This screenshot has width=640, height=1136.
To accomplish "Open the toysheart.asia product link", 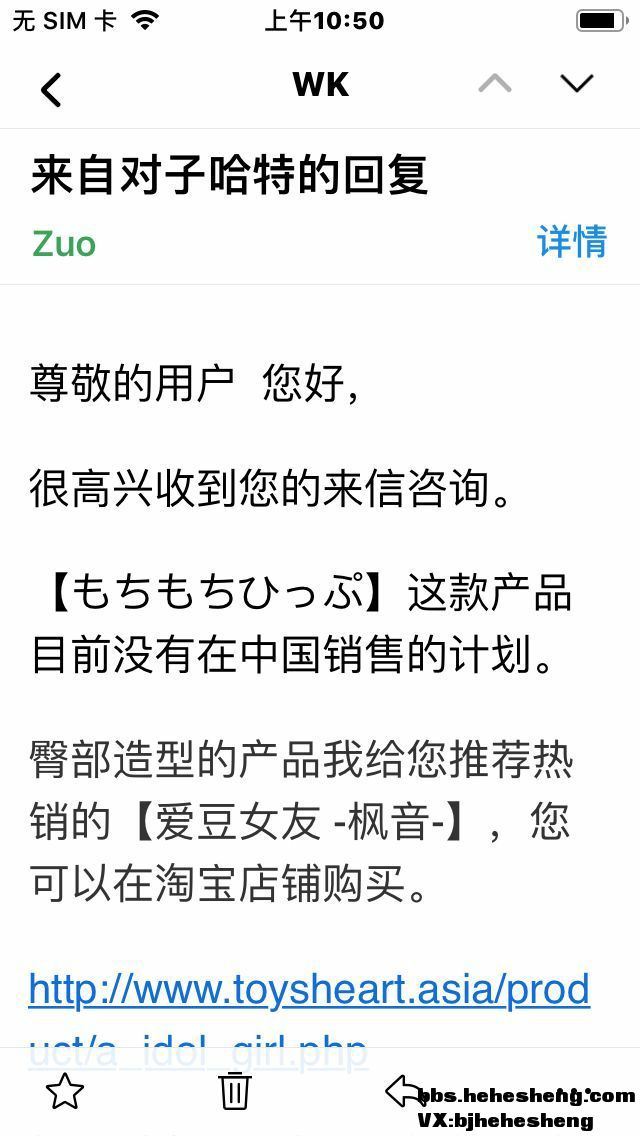I will (308, 991).
